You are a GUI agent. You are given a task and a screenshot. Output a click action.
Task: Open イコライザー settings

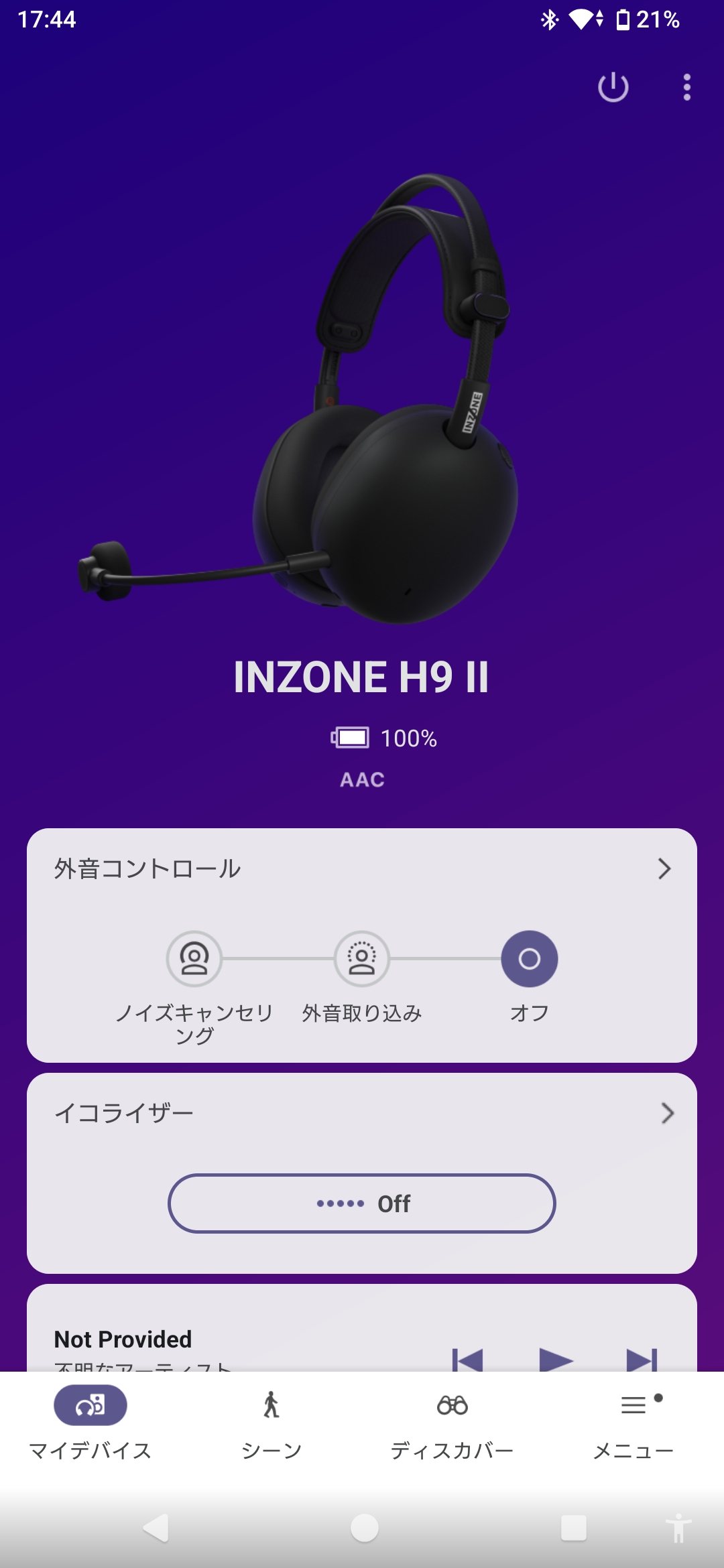(x=666, y=1113)
